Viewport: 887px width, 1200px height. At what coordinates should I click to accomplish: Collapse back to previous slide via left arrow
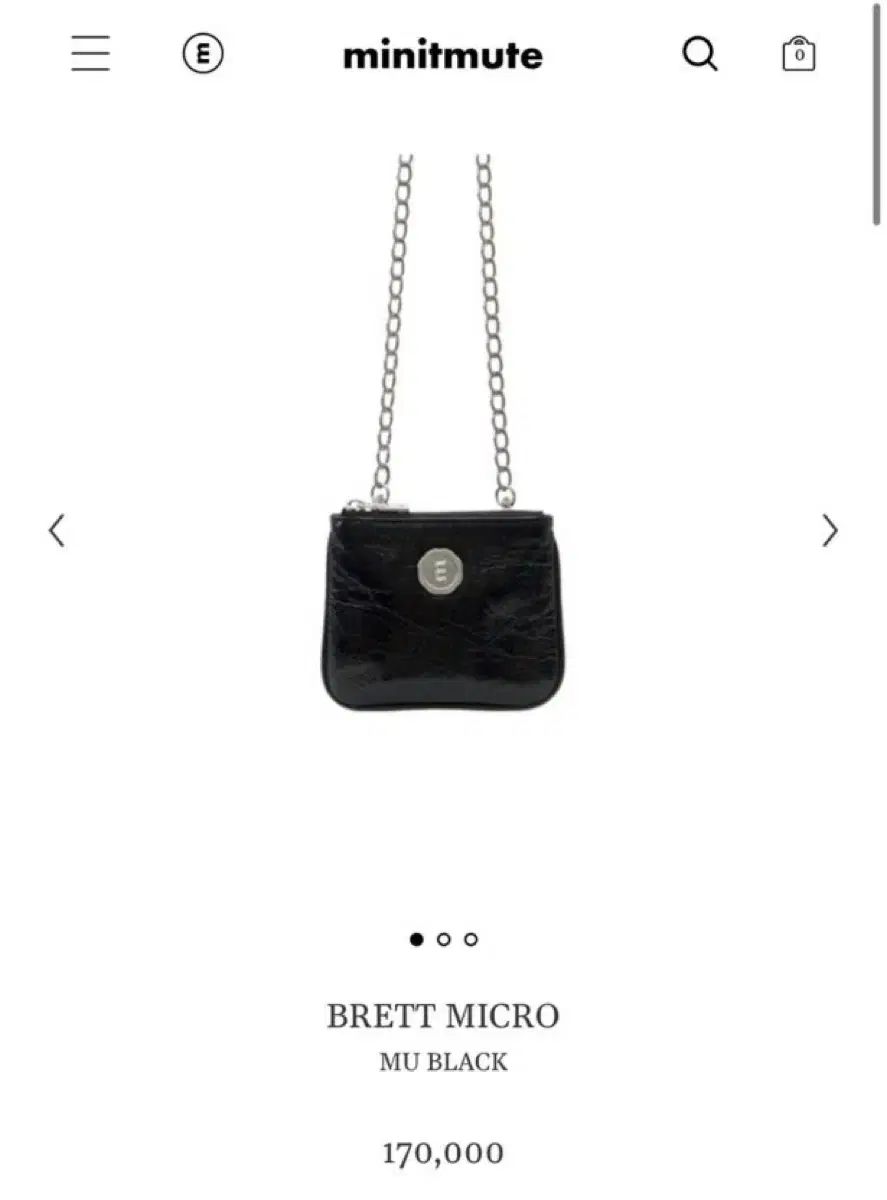[x=57, y=530]
